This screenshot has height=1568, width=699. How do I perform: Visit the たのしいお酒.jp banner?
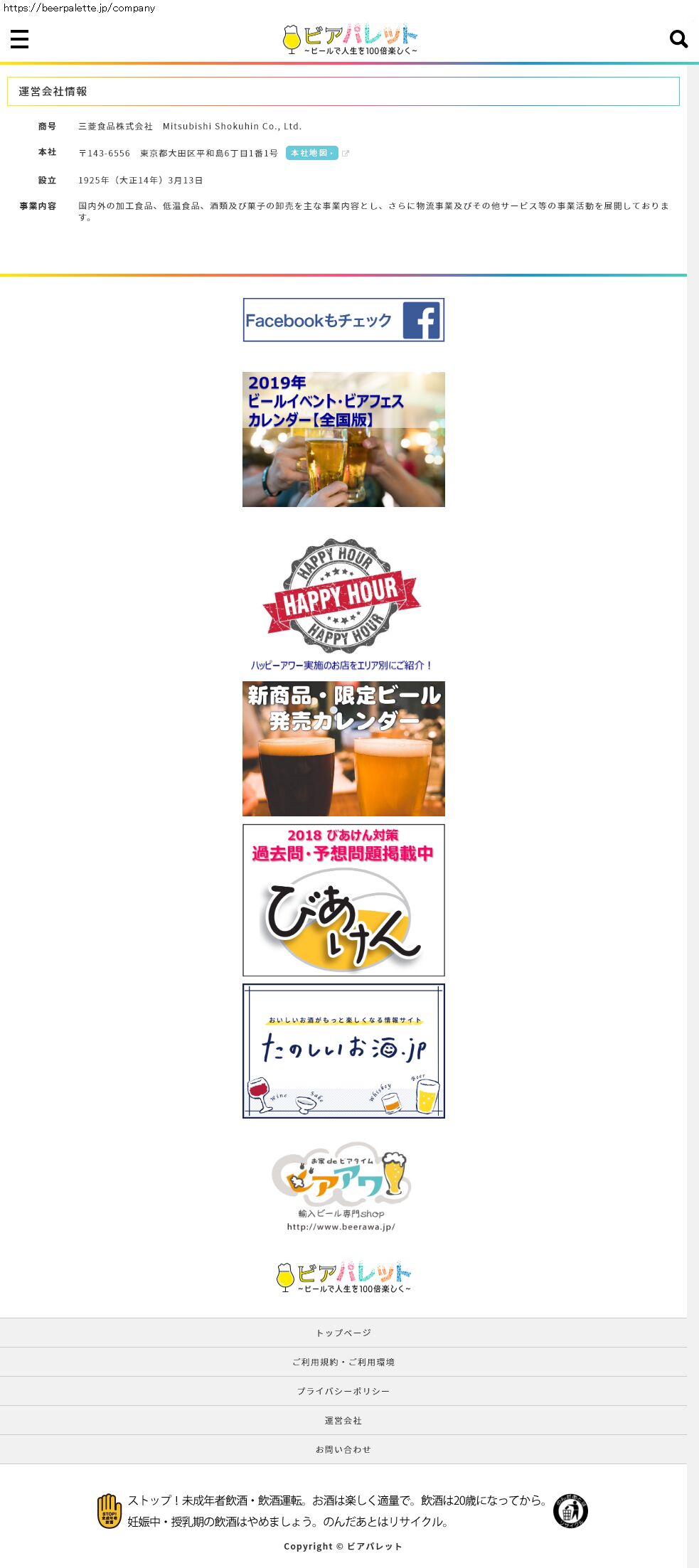343,1050
